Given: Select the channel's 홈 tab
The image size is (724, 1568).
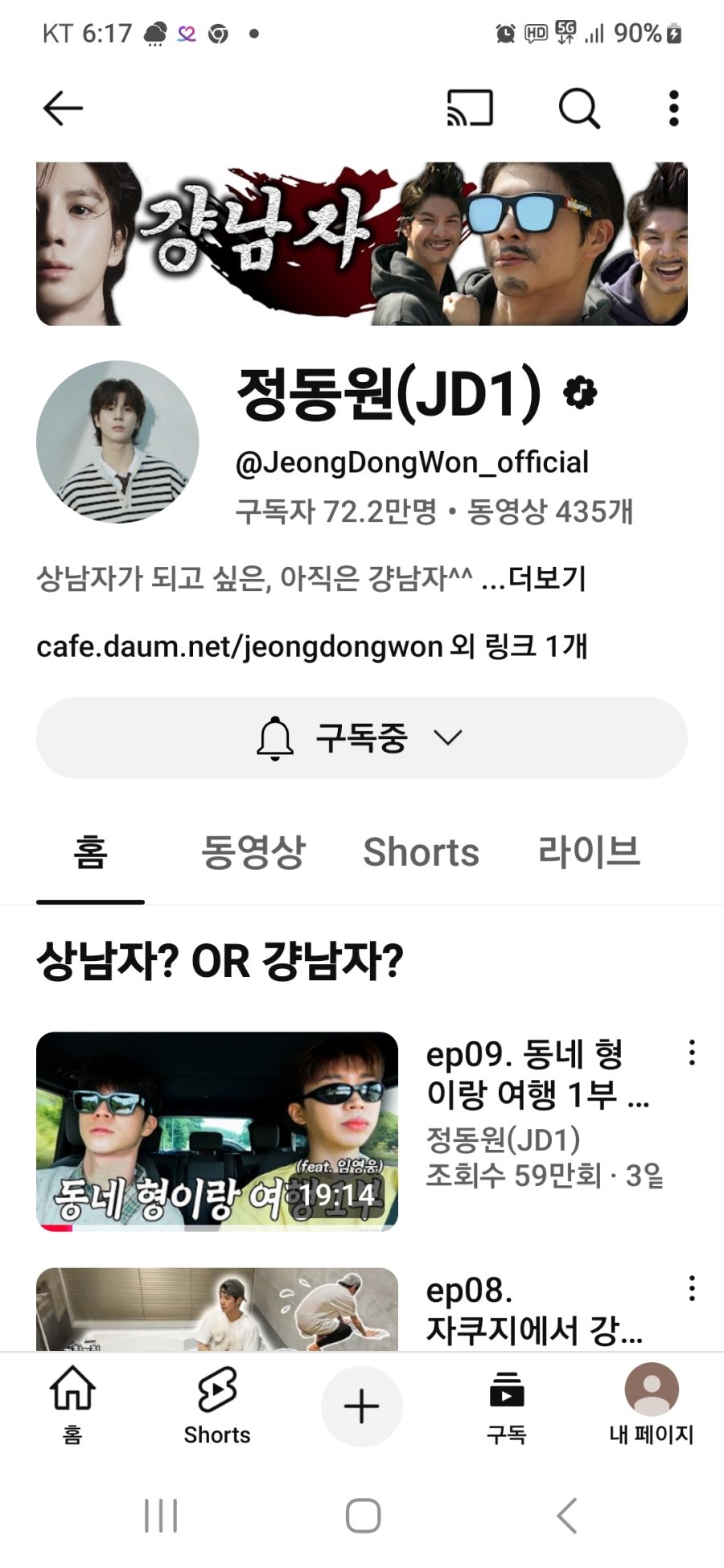Looking at the screenshot, I should pyautogui.click(x=90, y=852).
